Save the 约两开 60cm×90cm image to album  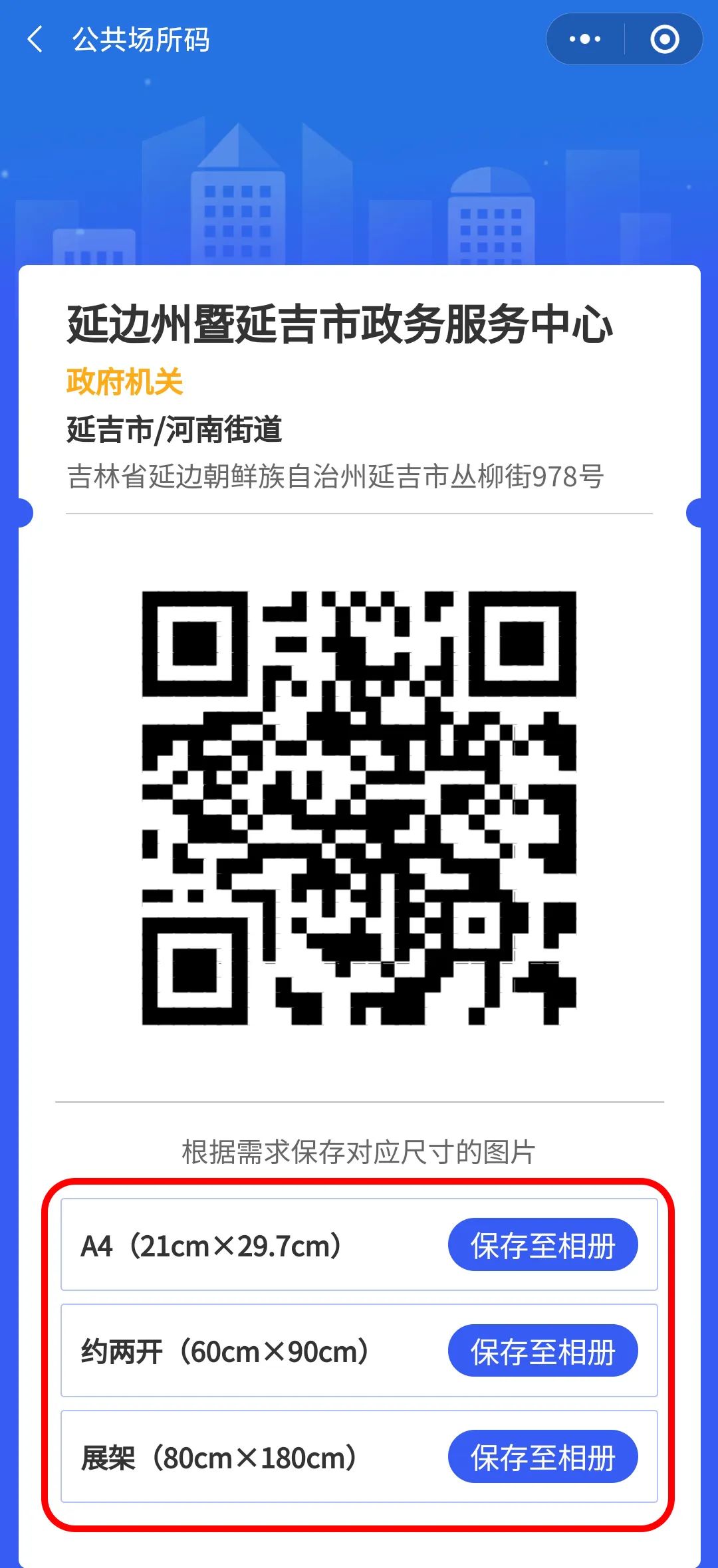[542, 1351]
